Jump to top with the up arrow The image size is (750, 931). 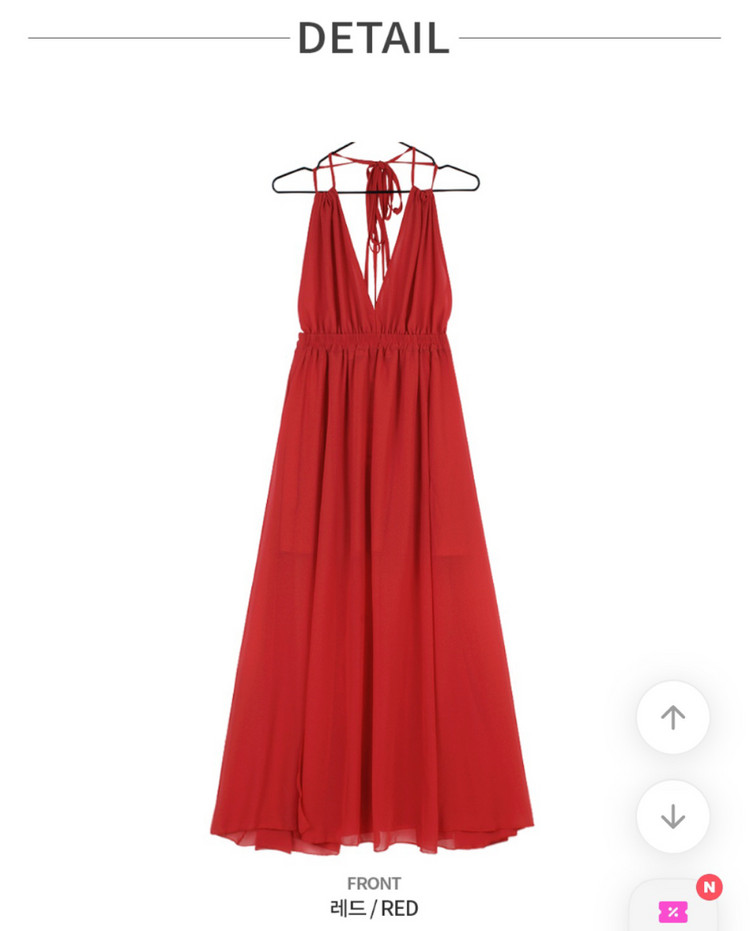click(x=673, y=717)
